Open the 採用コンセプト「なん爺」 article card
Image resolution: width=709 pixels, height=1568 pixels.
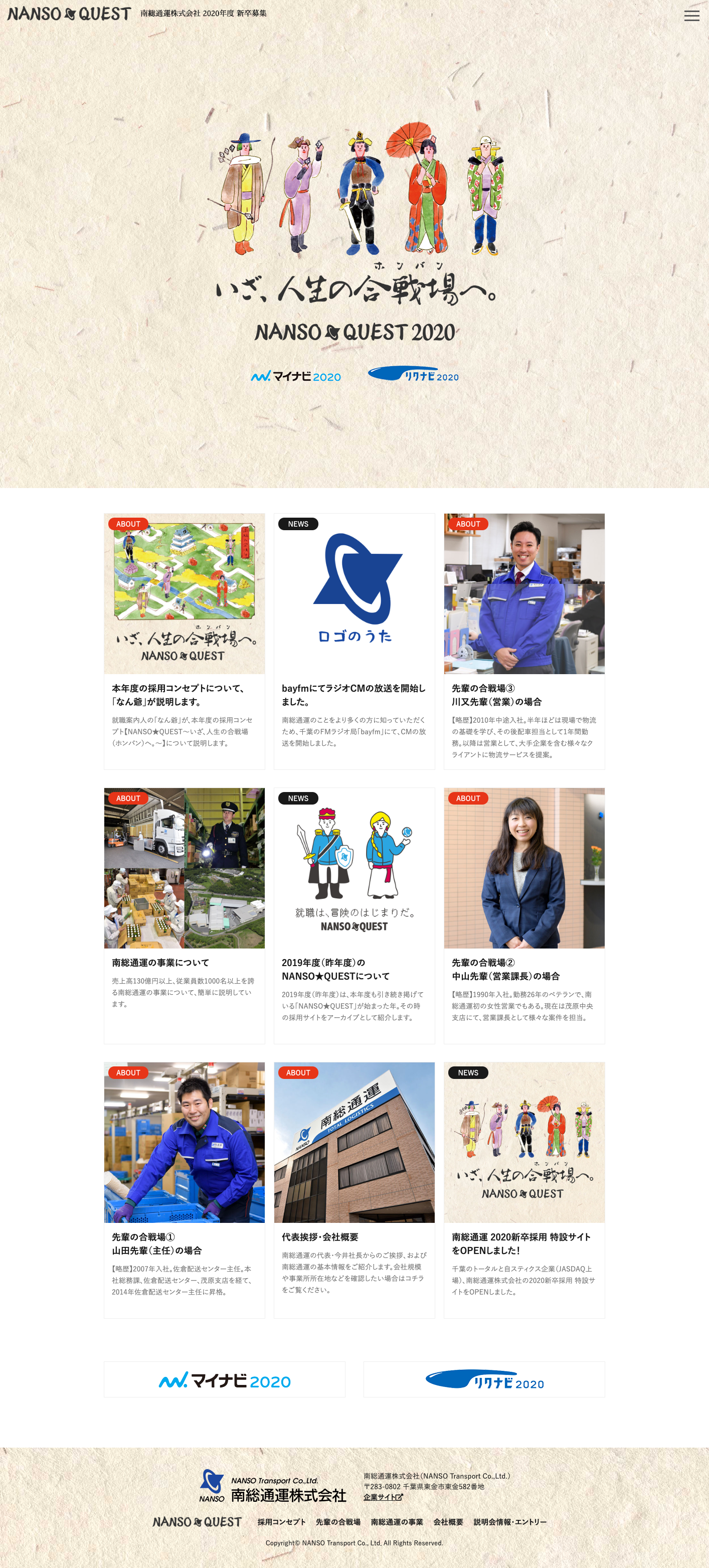point(185,642)
